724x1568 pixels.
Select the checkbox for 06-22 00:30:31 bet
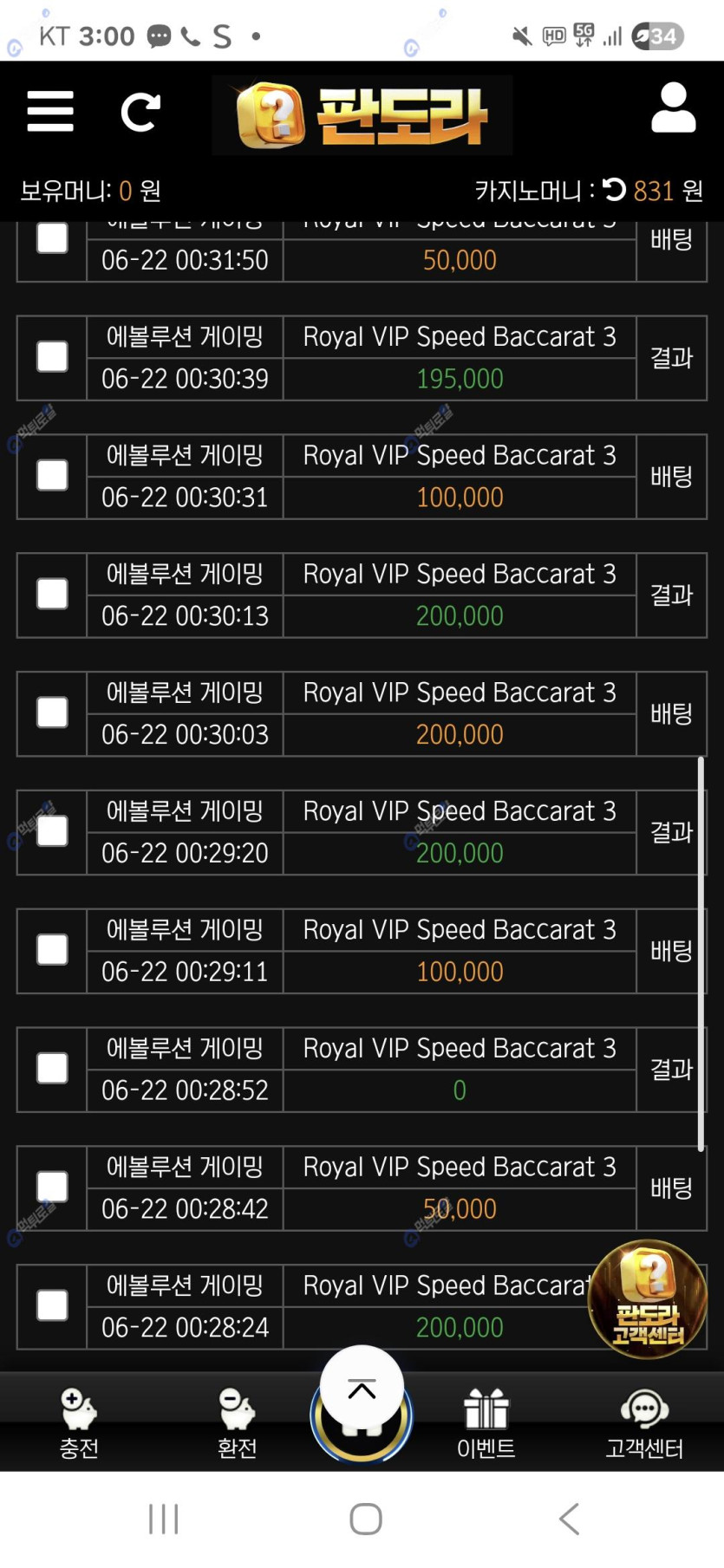pos(53,475)
